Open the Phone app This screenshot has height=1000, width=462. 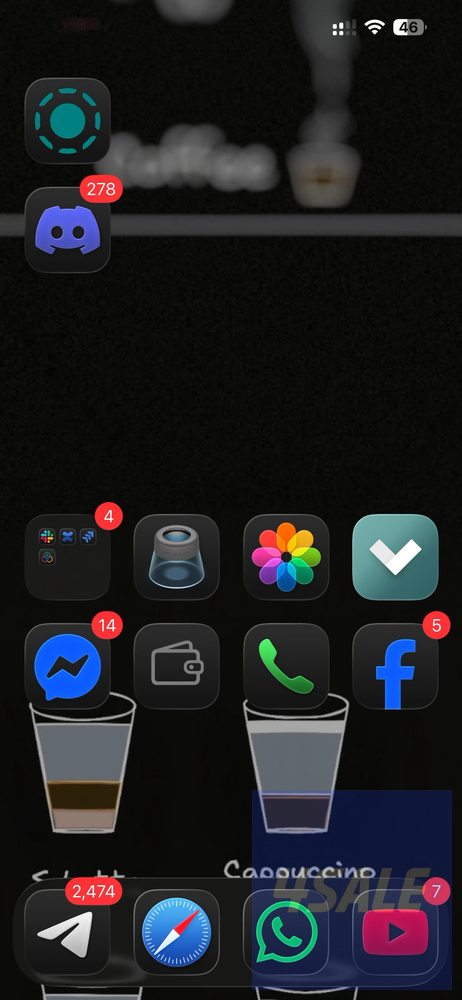click(286, 666)
